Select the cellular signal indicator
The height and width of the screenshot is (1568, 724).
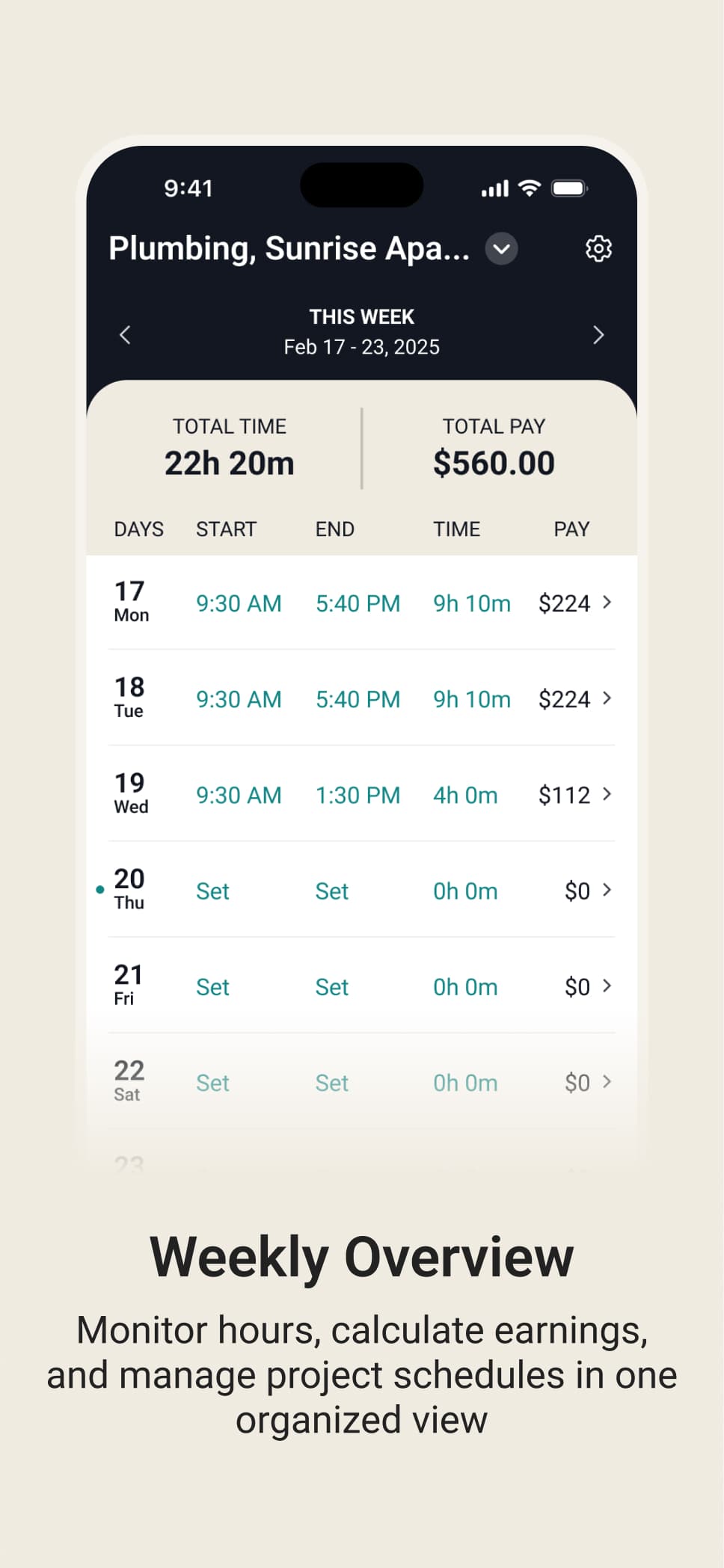[x=494, y=188]
